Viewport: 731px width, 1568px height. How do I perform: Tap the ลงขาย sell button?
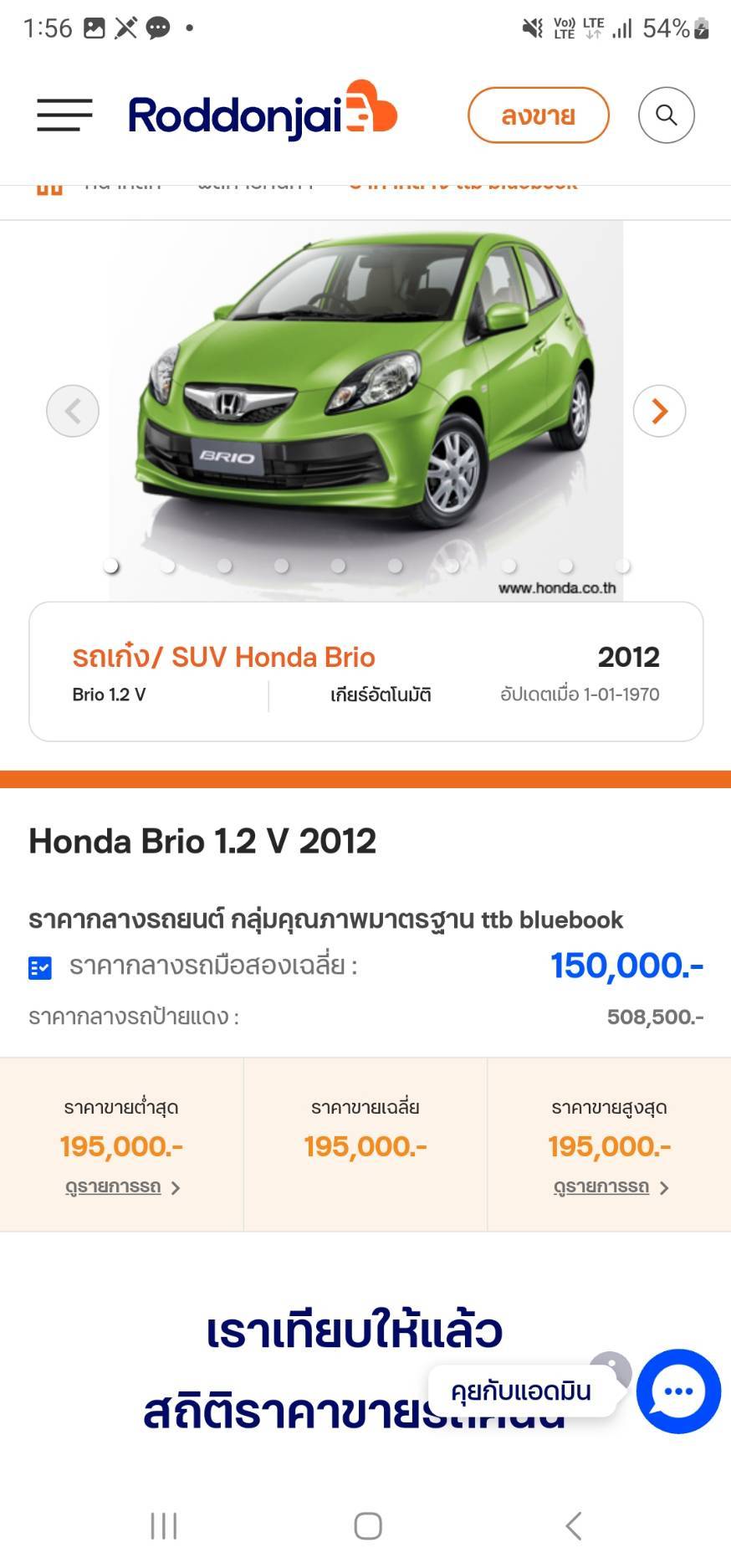538,115
